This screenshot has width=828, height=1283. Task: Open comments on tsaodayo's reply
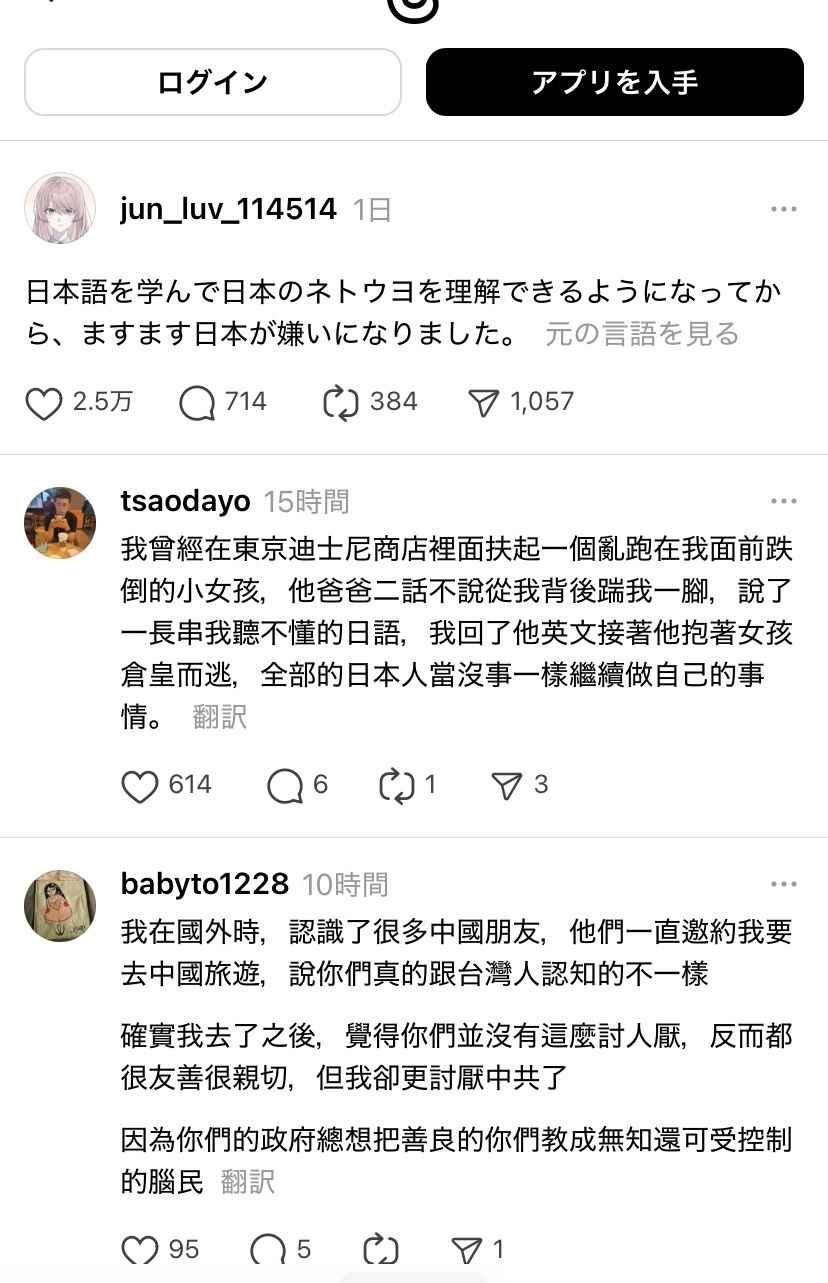(285, 786)
